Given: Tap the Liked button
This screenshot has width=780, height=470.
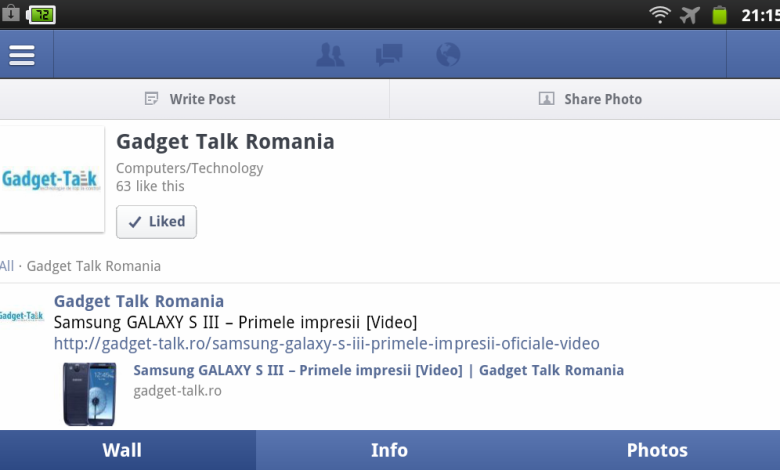Looking at the screenshot, I should [x=157, y=222].
